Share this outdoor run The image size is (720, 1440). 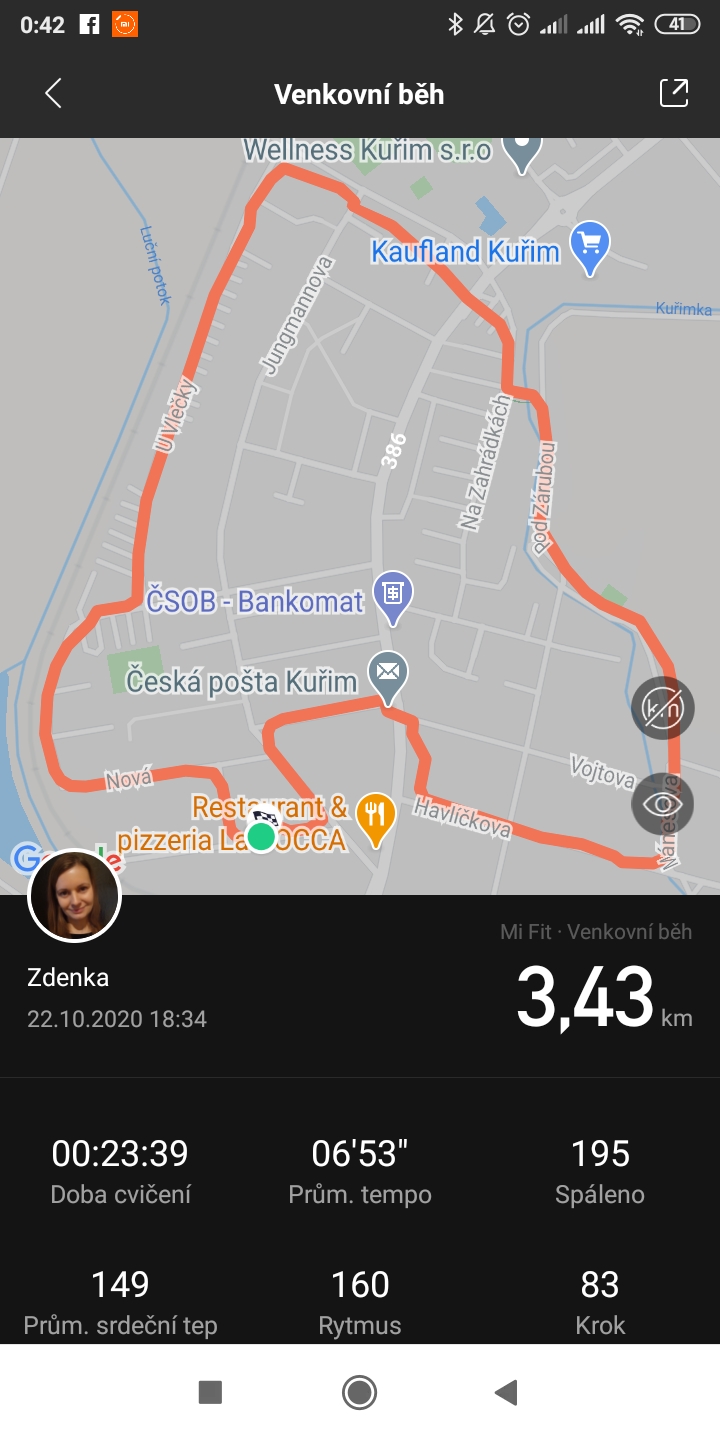click(674, 93)
